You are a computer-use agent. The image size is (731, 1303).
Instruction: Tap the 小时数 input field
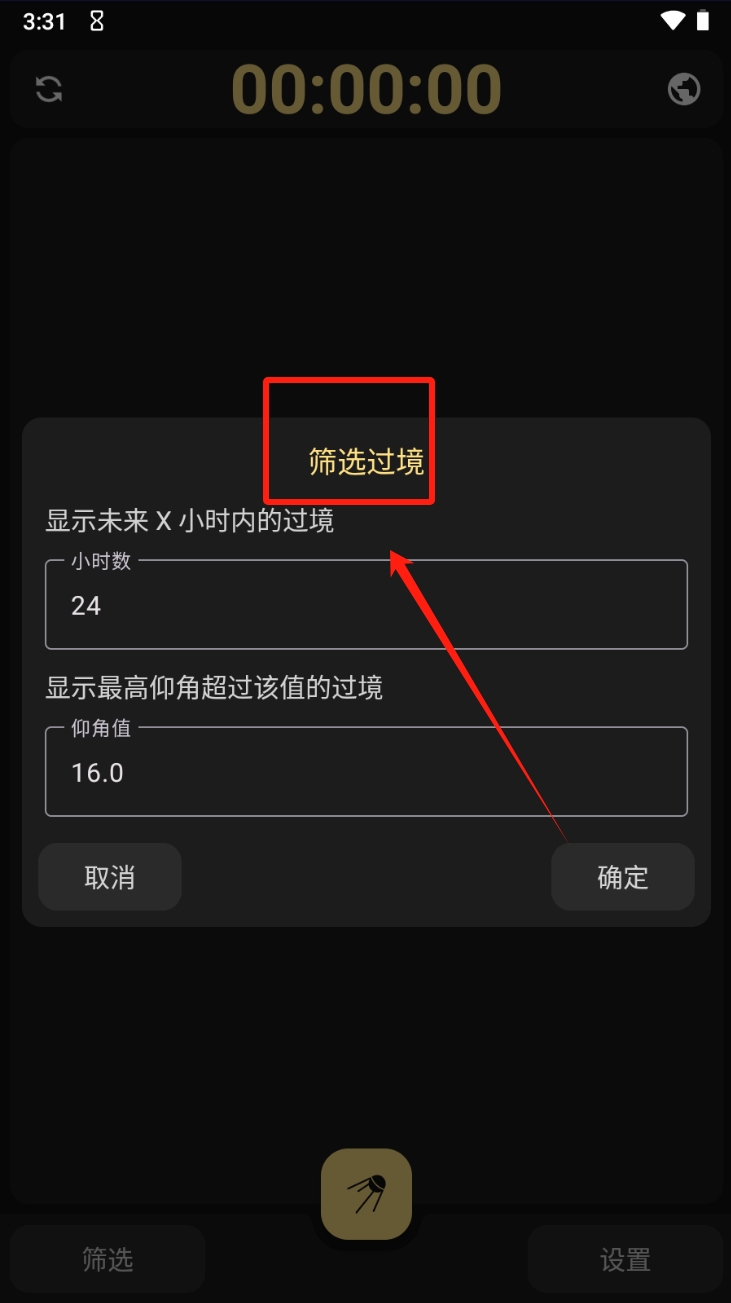(x=366, y=605)
